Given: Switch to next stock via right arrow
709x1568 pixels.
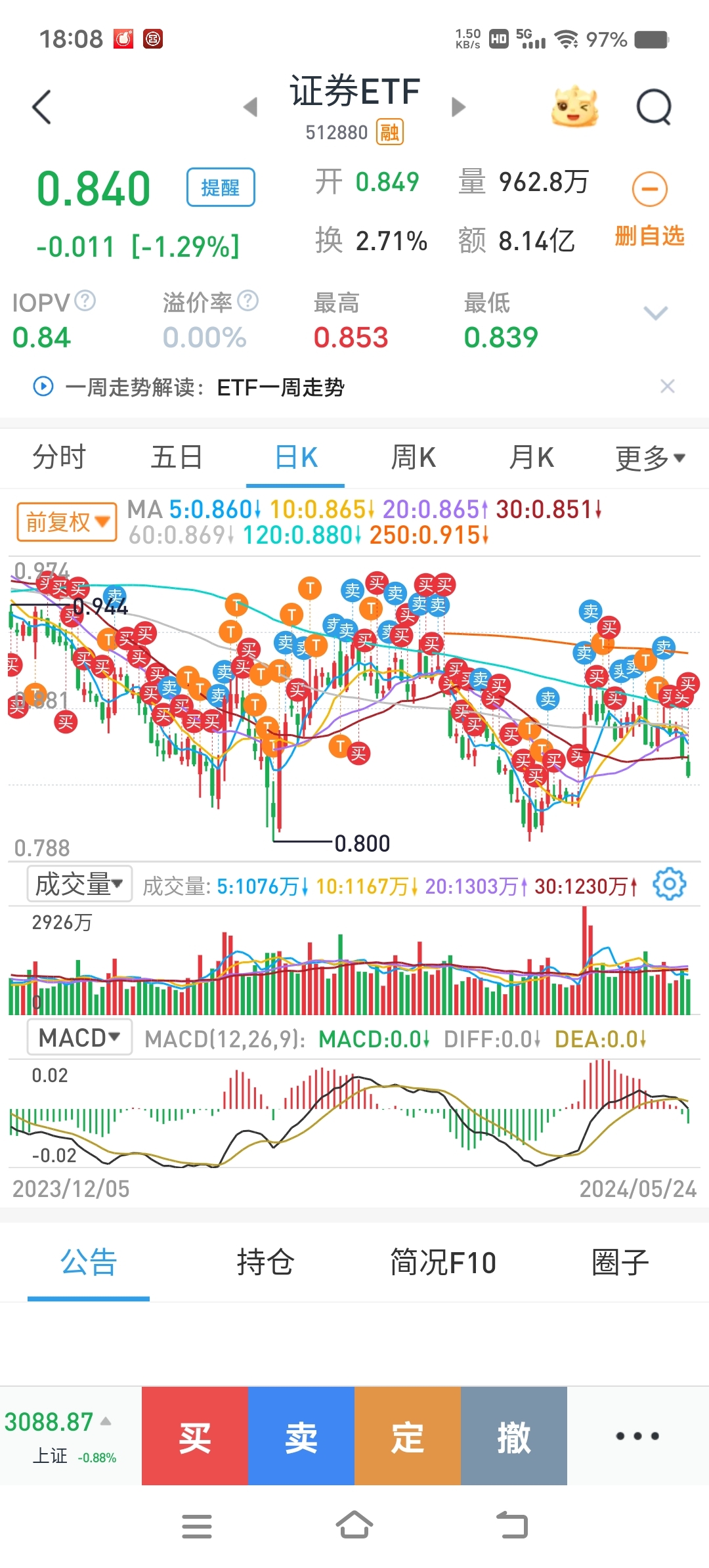Looking at the screenshot, I should point(458,107).
